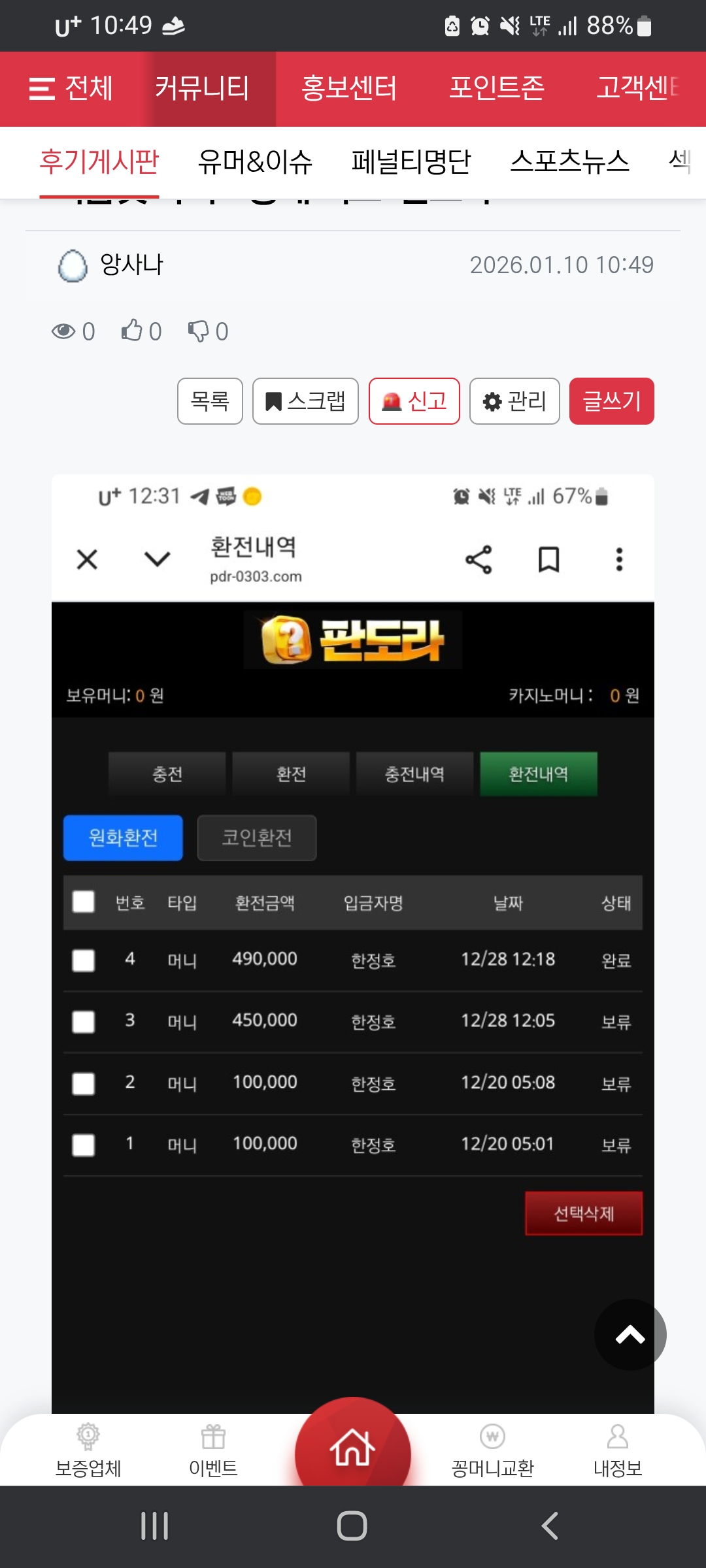Click the 선택삭제 delete button
Image resolution: width=706 pixels, height=1568 pixels.
(583, 1214)
